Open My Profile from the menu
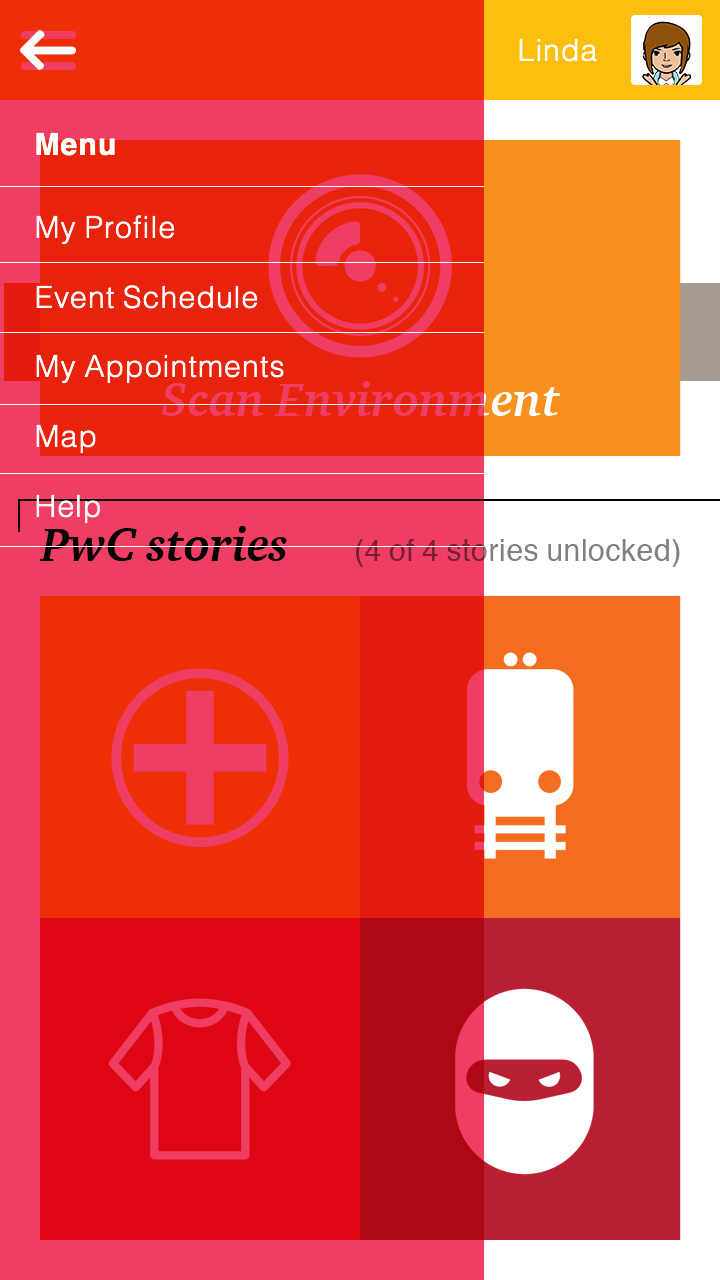 [105, 227]
